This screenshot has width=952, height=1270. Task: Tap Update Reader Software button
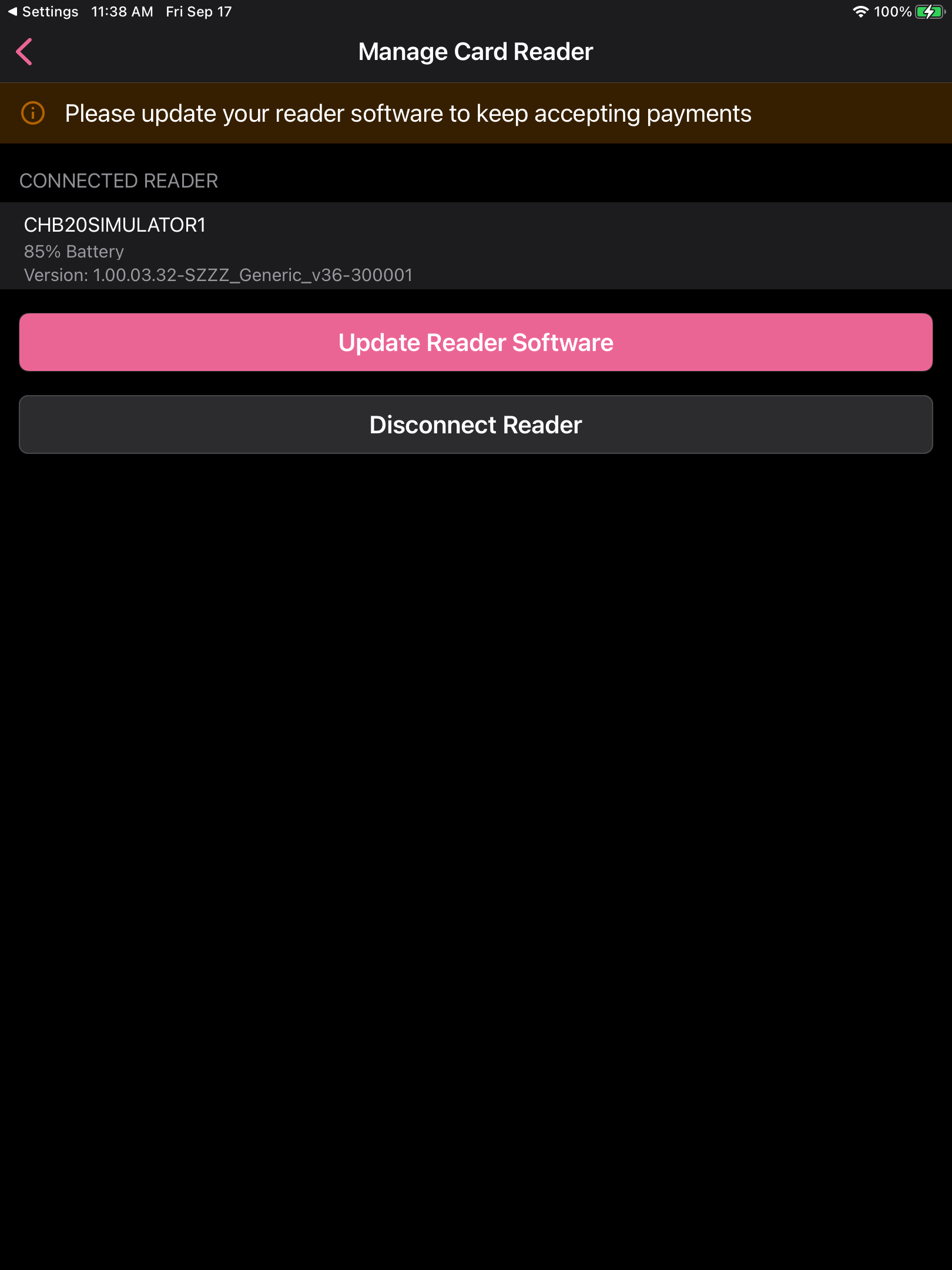click(476, 342)
